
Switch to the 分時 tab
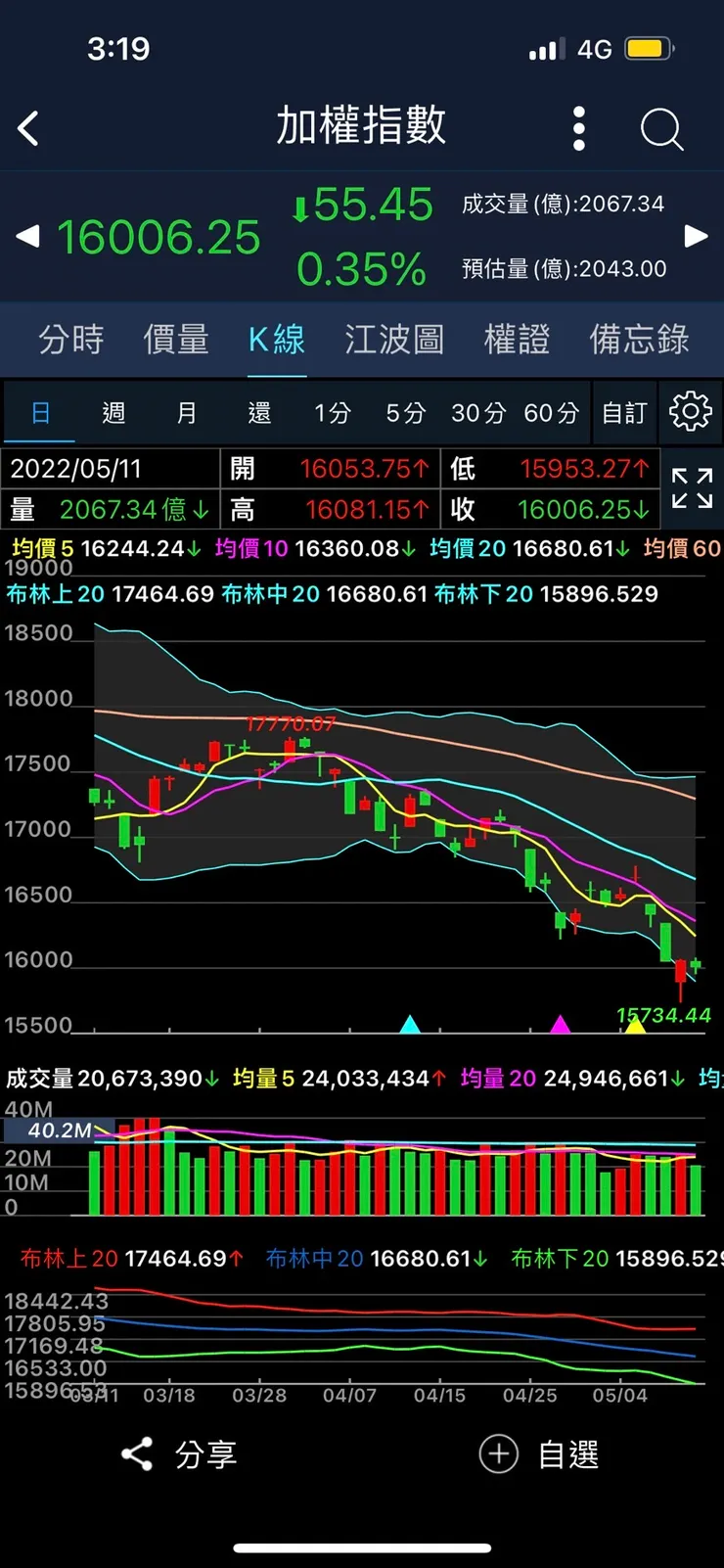point(70,340)
